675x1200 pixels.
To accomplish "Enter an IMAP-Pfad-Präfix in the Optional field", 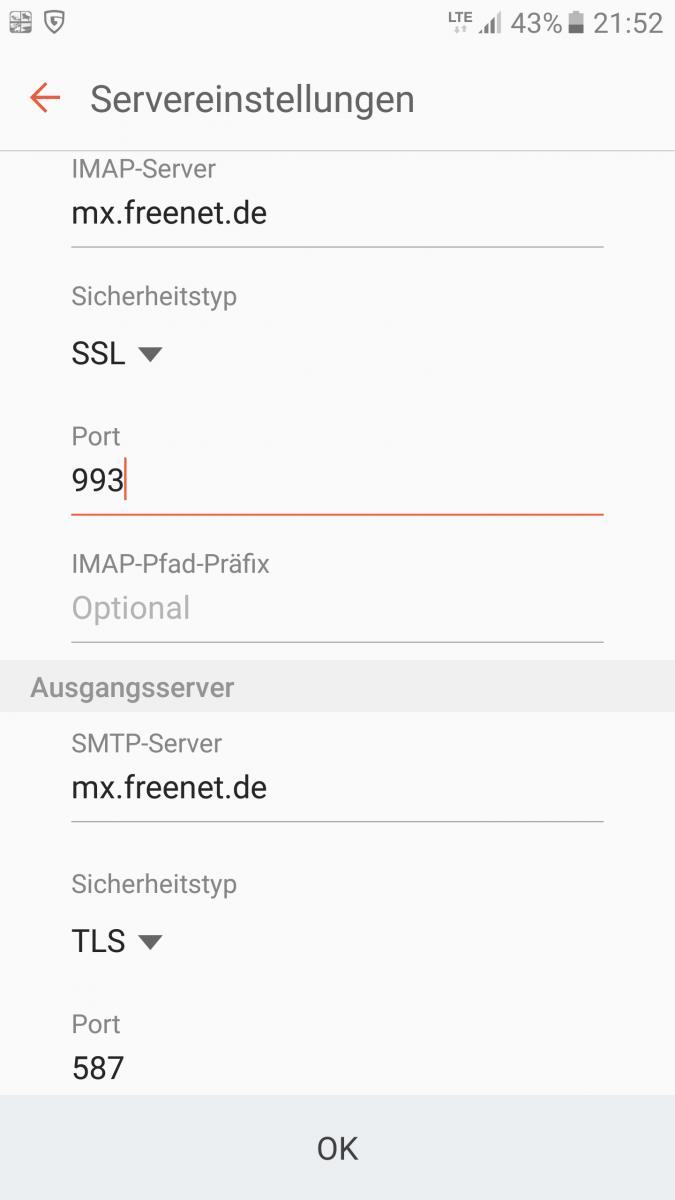I will click(x=337, y=609).
